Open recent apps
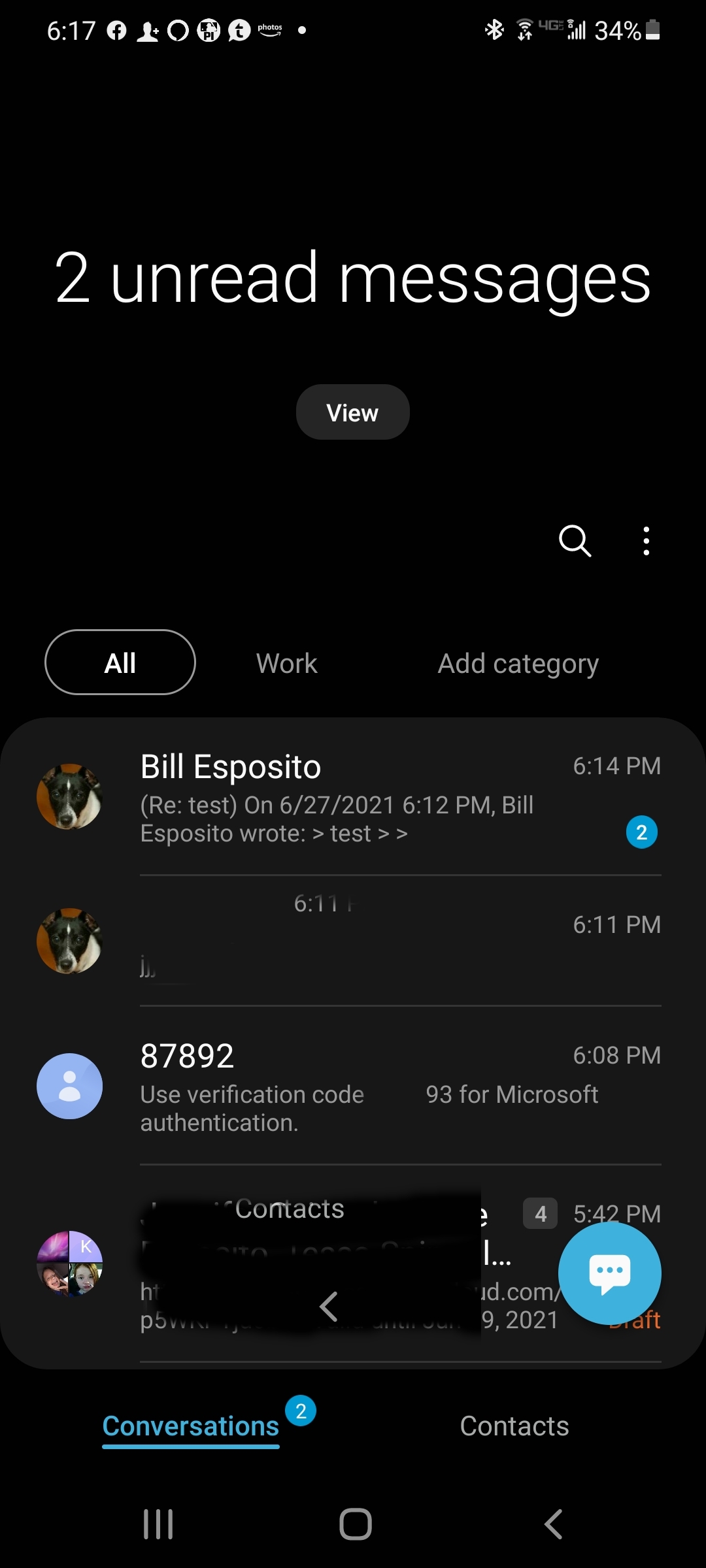Image resolution: width=706 pixels, height=1568 pixels. [x=158, y=1524]
